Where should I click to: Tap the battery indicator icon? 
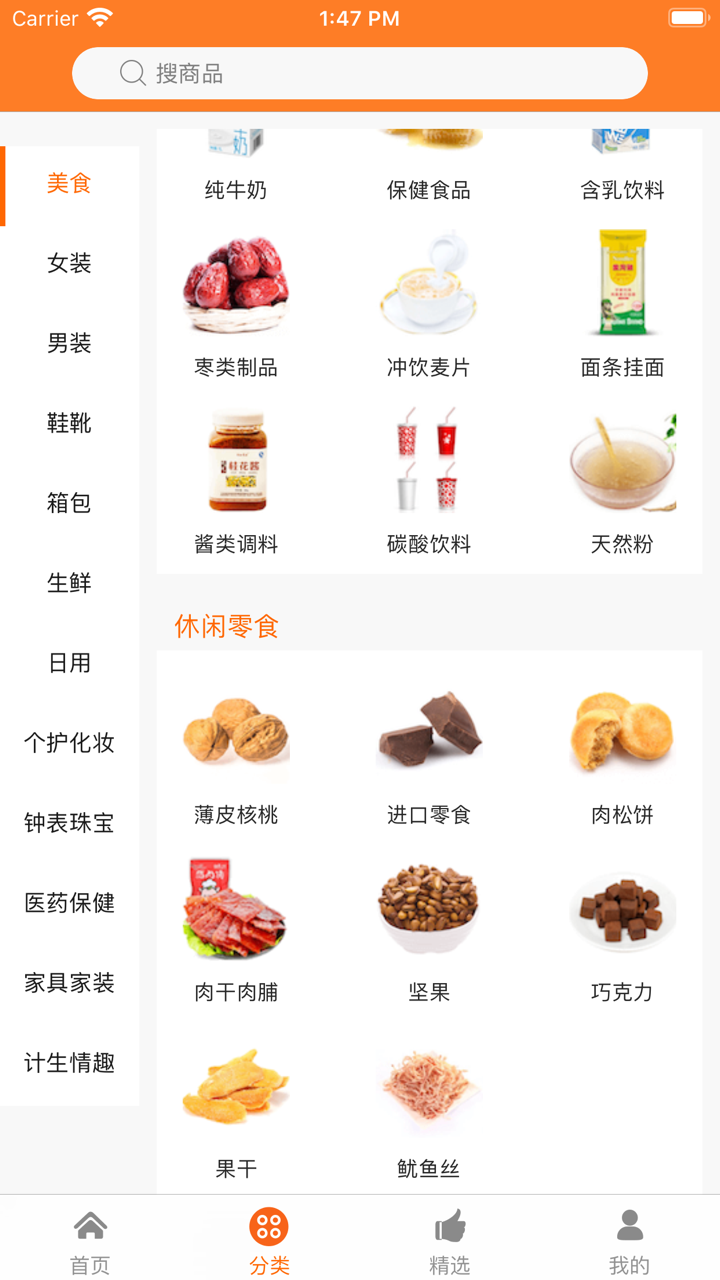pos(686,16)
